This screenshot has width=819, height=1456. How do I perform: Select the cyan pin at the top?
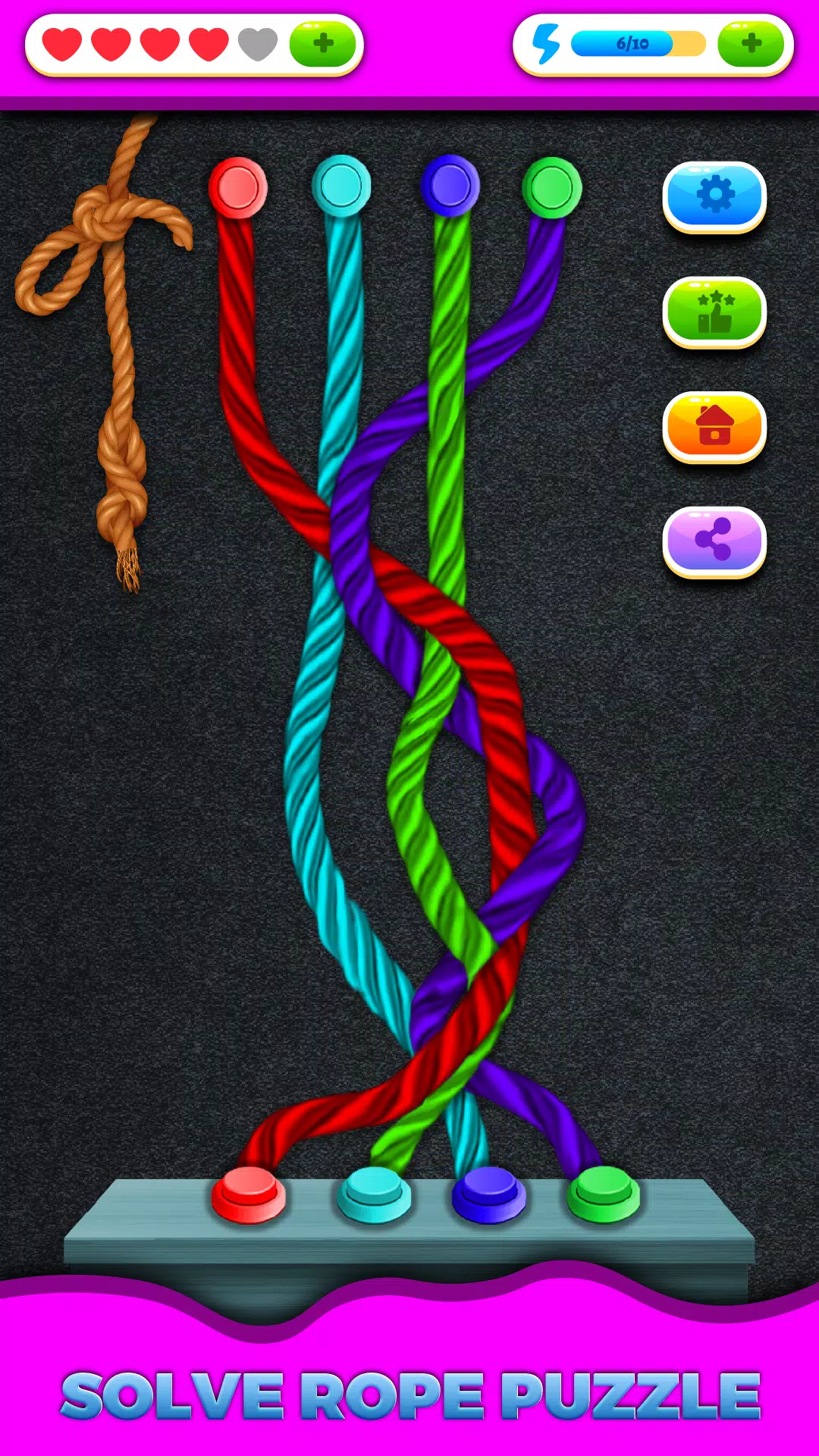(x=341, y=186)
